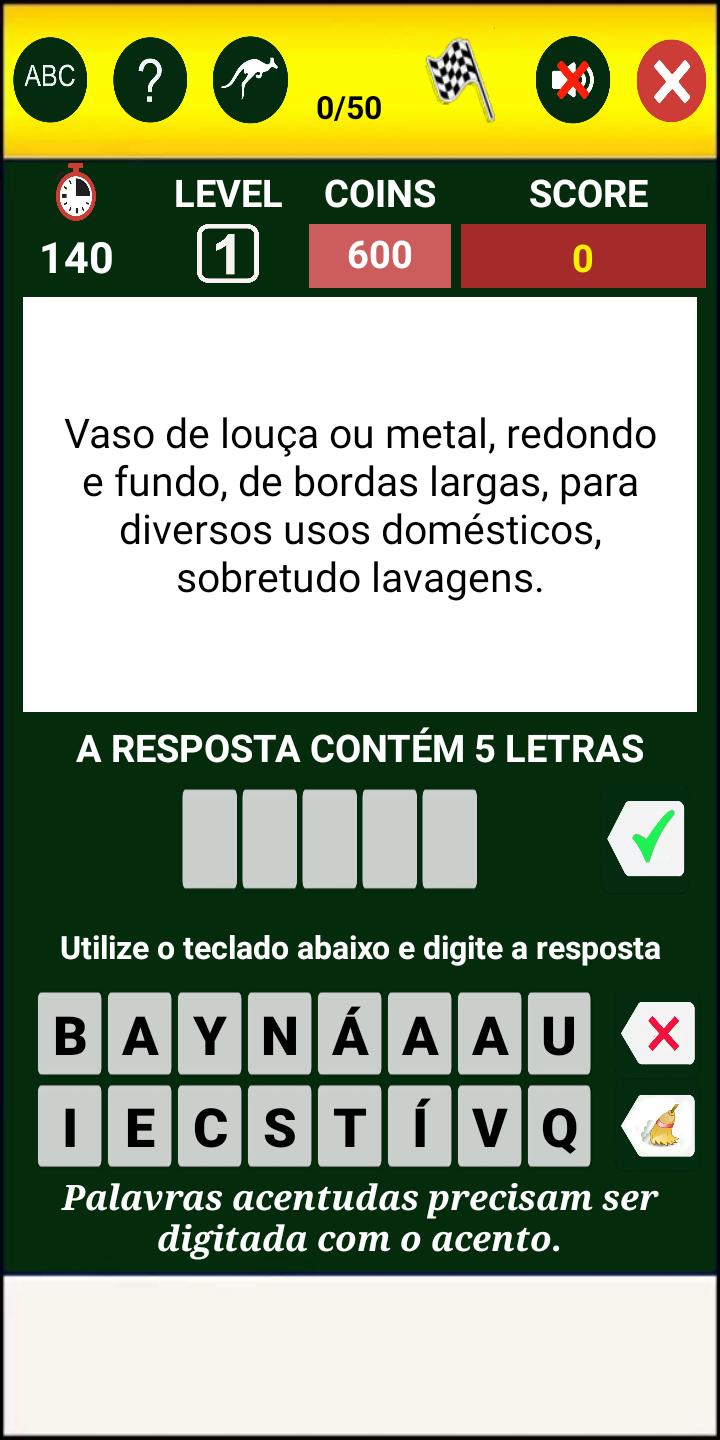
Task: Erase a letter with the red X backspace icon
Action: (x=657, y=1032)
